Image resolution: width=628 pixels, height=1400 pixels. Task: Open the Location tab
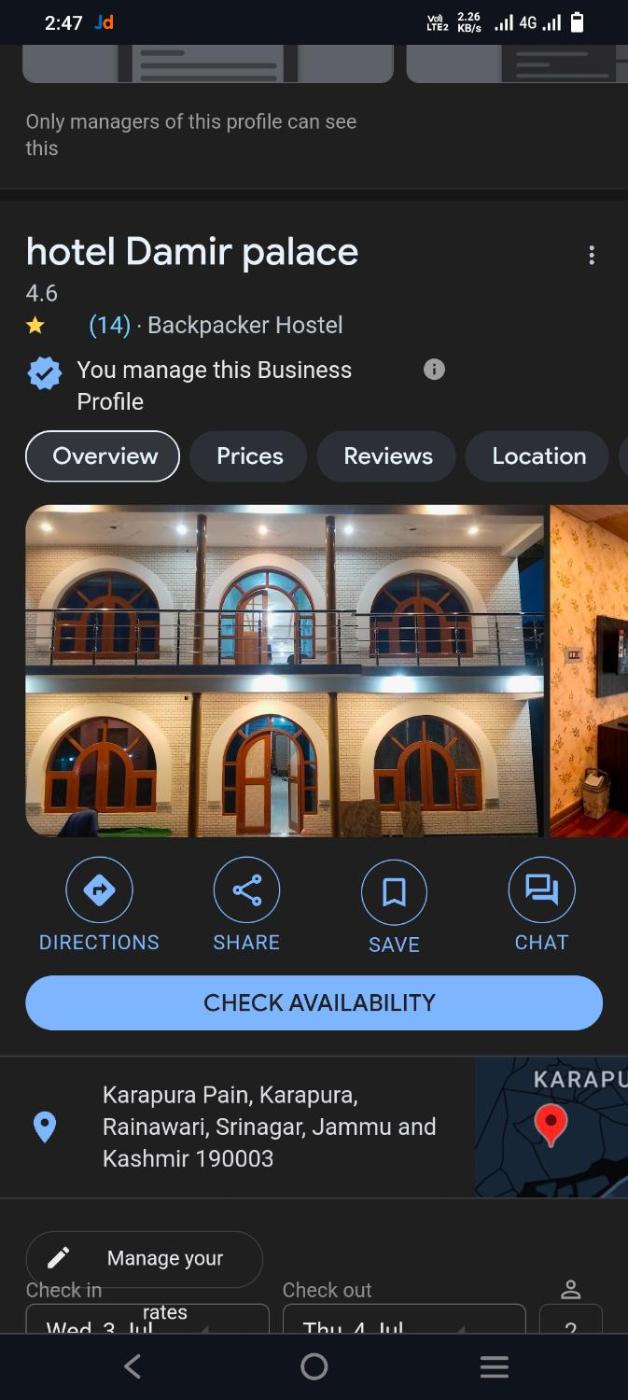click(538, 456)
